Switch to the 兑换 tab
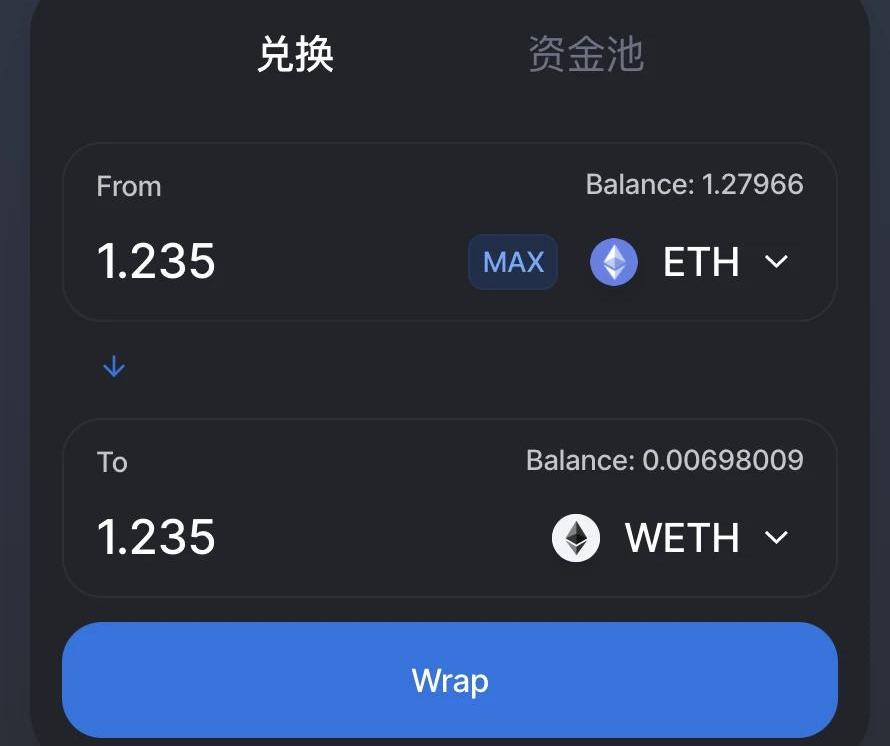 [x=295, y=54]
